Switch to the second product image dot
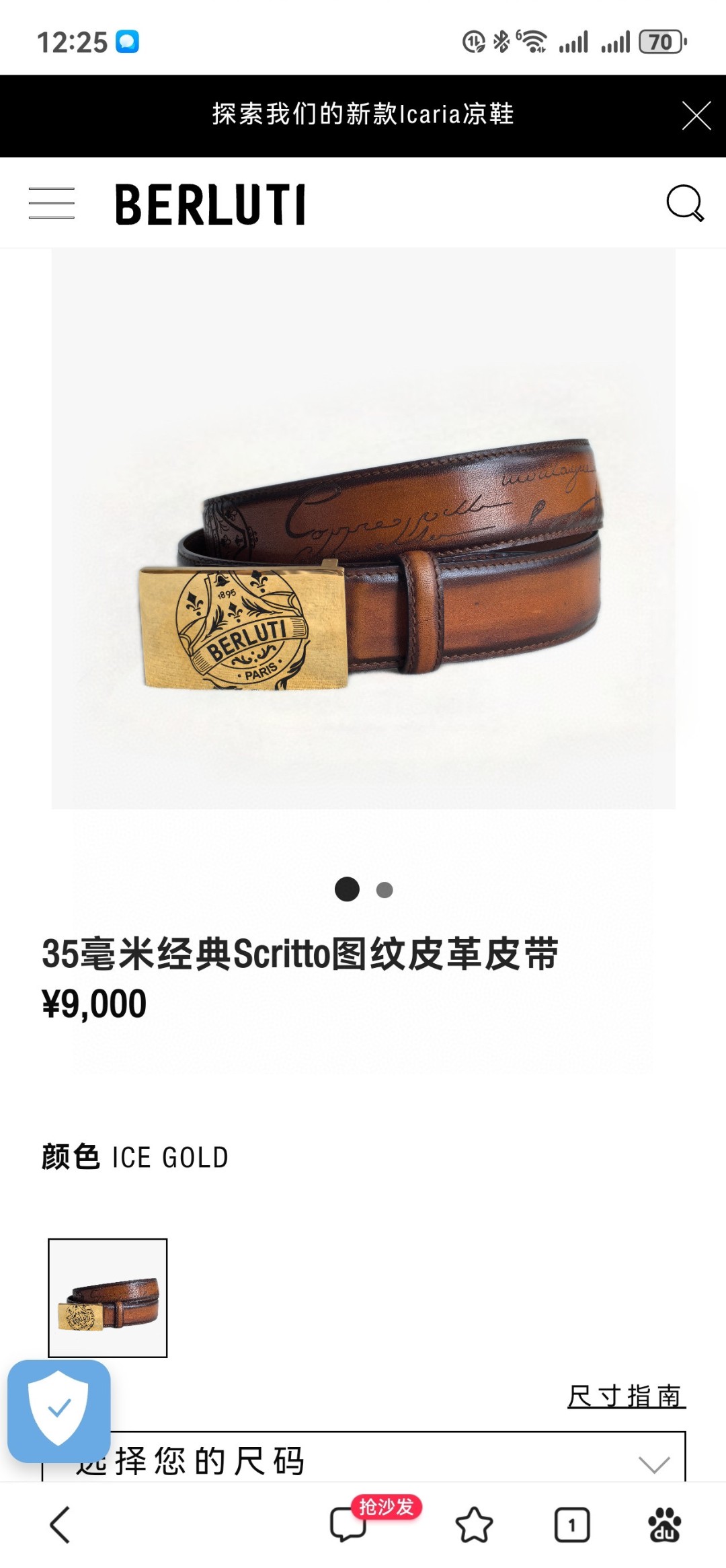Viewport: 726px width, 1568px height. point(385,890)
